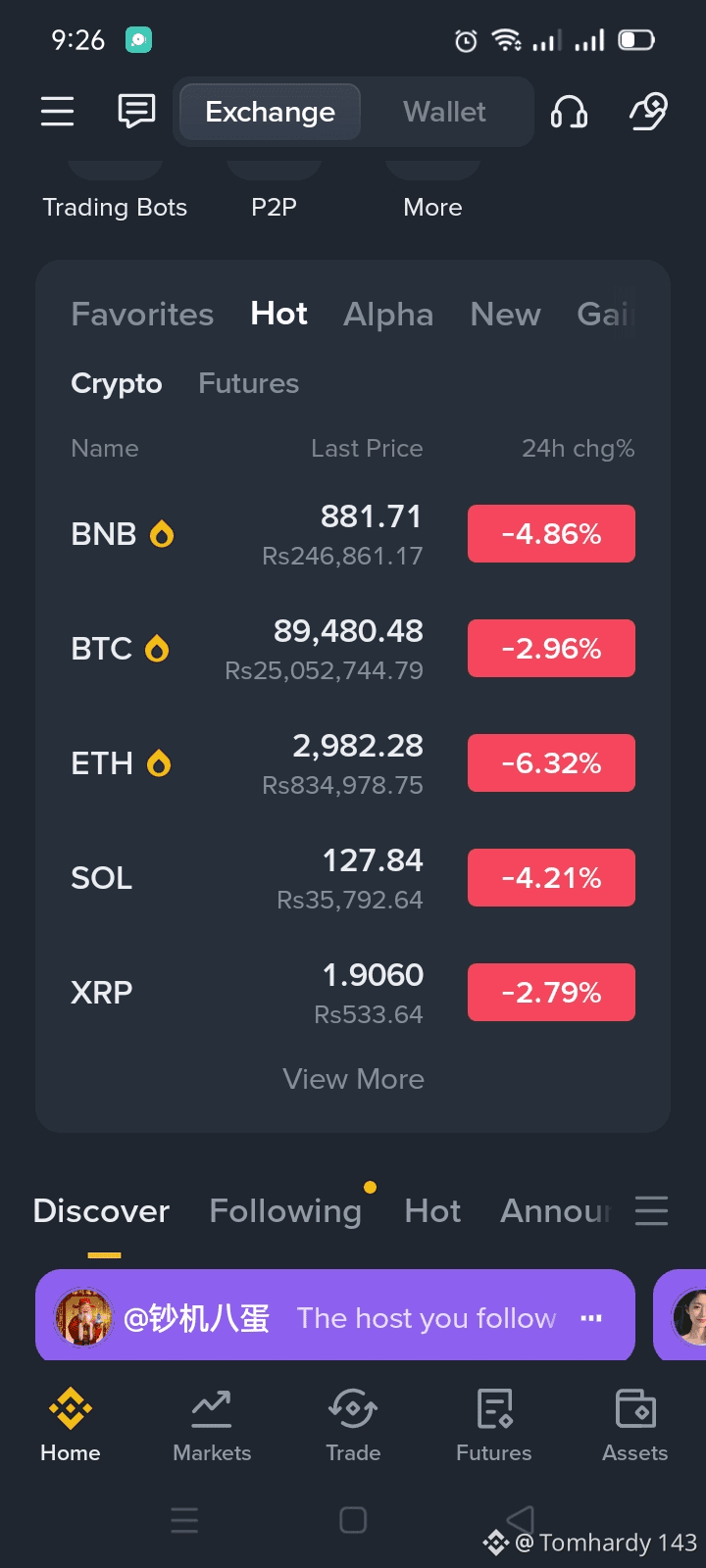Select the Alpha market tab

[388, 314]
